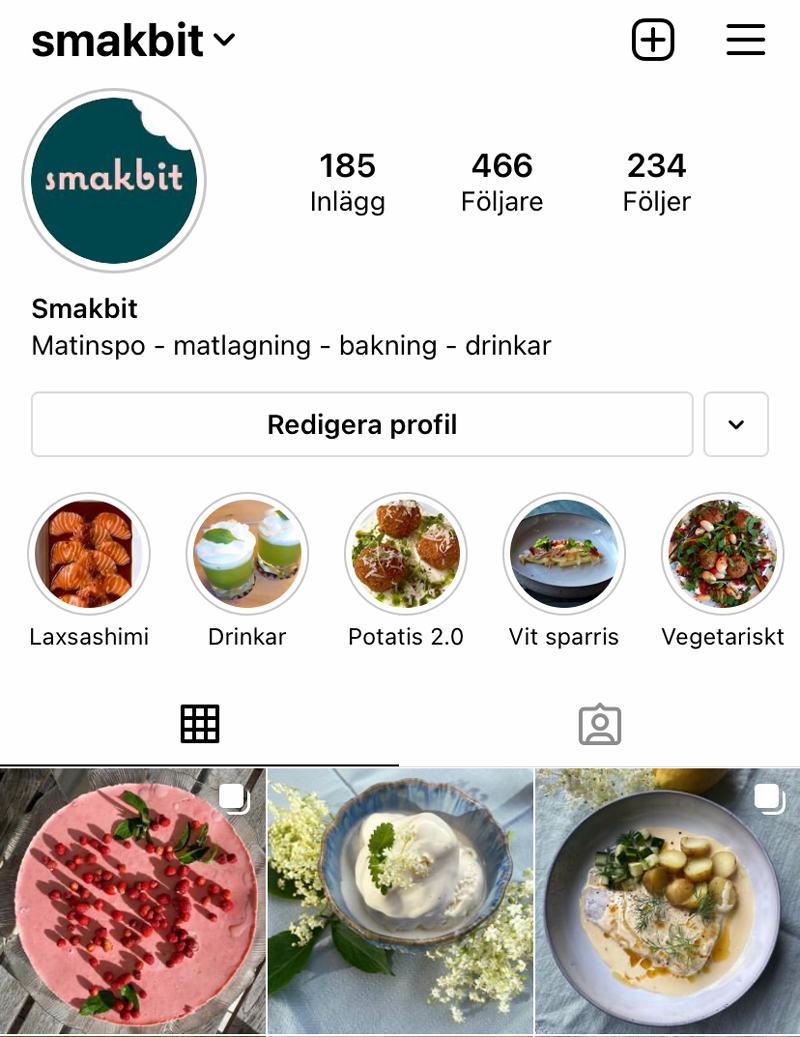Viewport: 800px width, 1037px height.
Task: Expand suggestions chevron beside Redigera profil
Action: click(x=736, y=424)
